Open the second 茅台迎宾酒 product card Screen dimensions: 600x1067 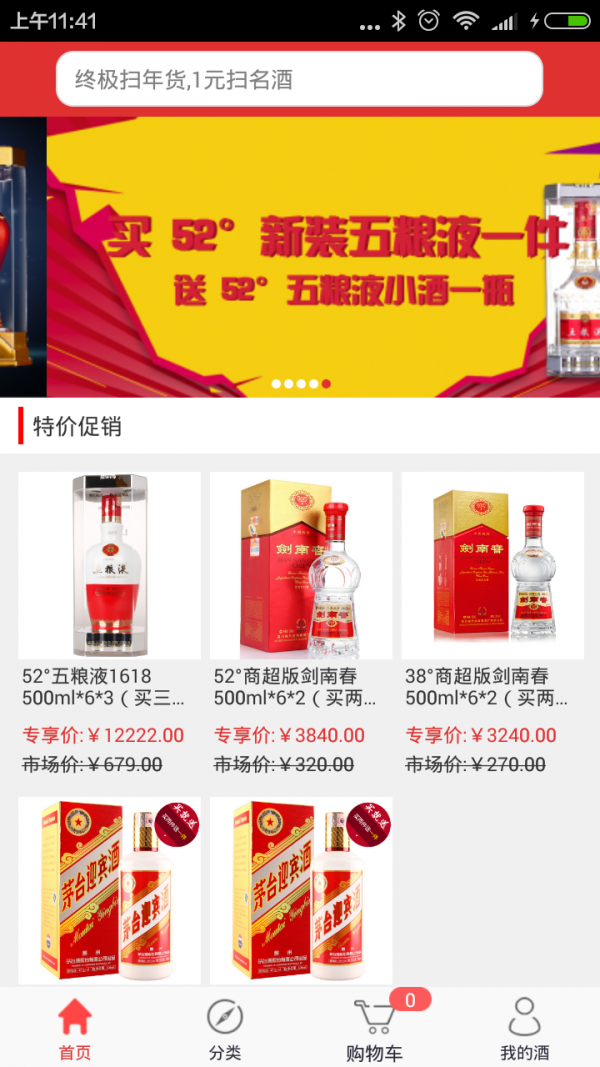pos(300,890)
